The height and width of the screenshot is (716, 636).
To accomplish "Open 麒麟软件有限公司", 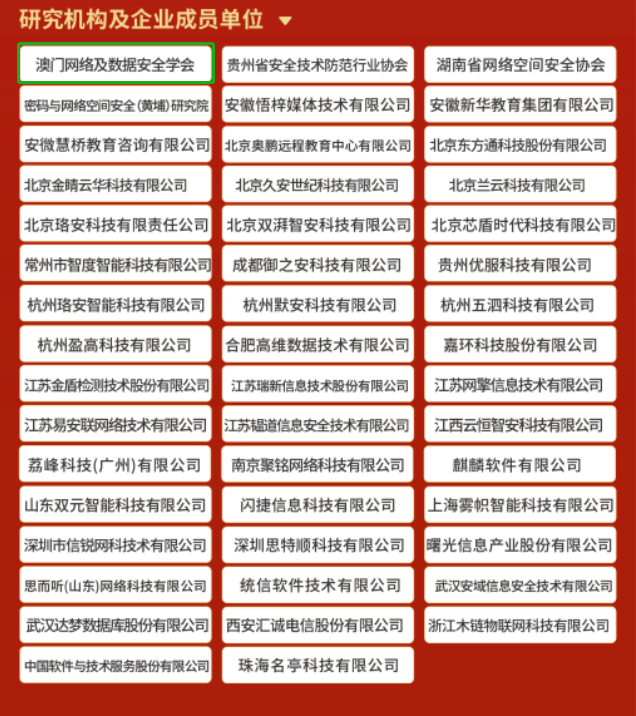I will pyautogui.click(x=520, y=465).
